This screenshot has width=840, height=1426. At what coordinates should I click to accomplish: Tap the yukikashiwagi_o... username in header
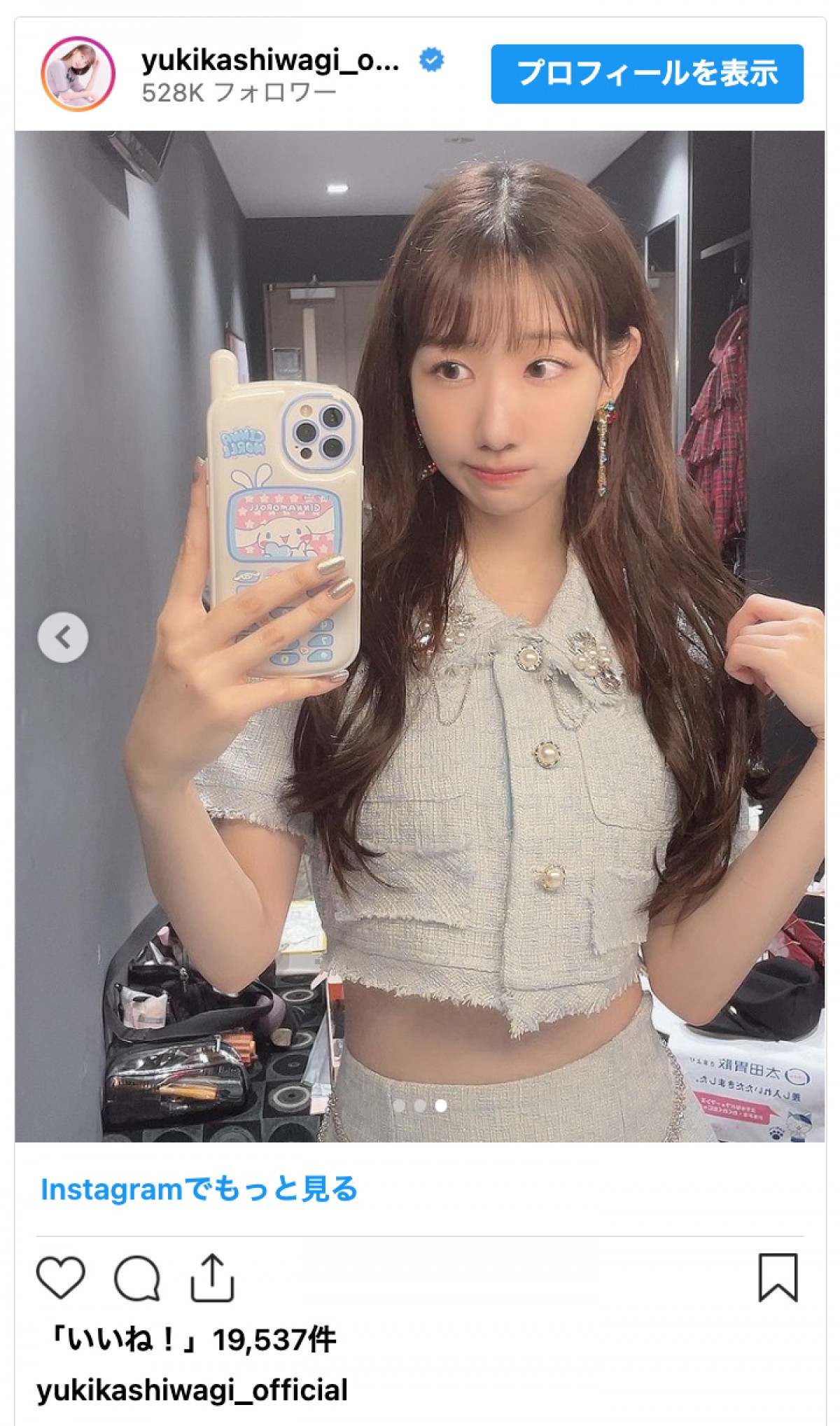coord(270,61)
